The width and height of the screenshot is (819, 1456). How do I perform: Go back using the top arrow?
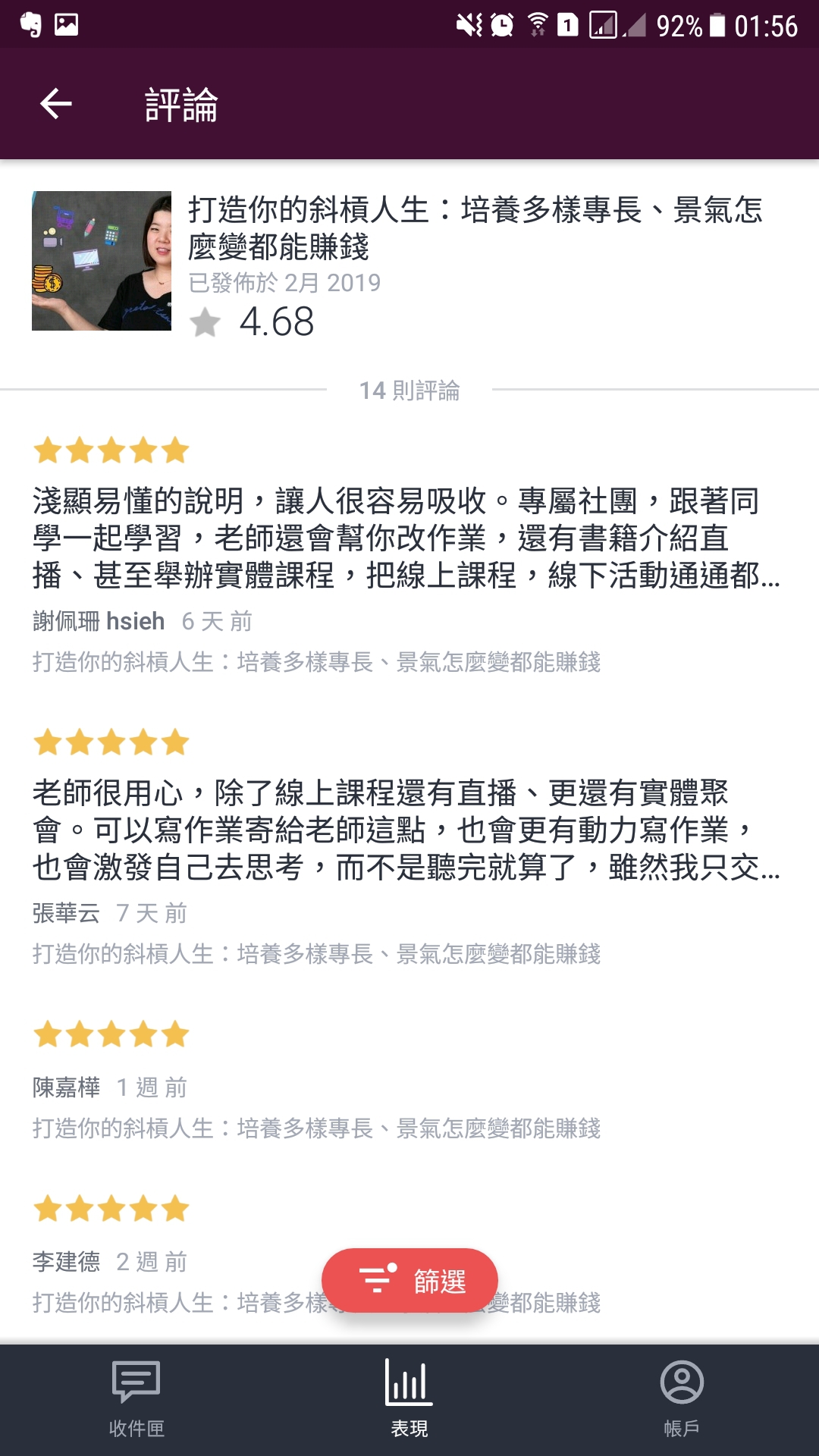coord(56,104)
